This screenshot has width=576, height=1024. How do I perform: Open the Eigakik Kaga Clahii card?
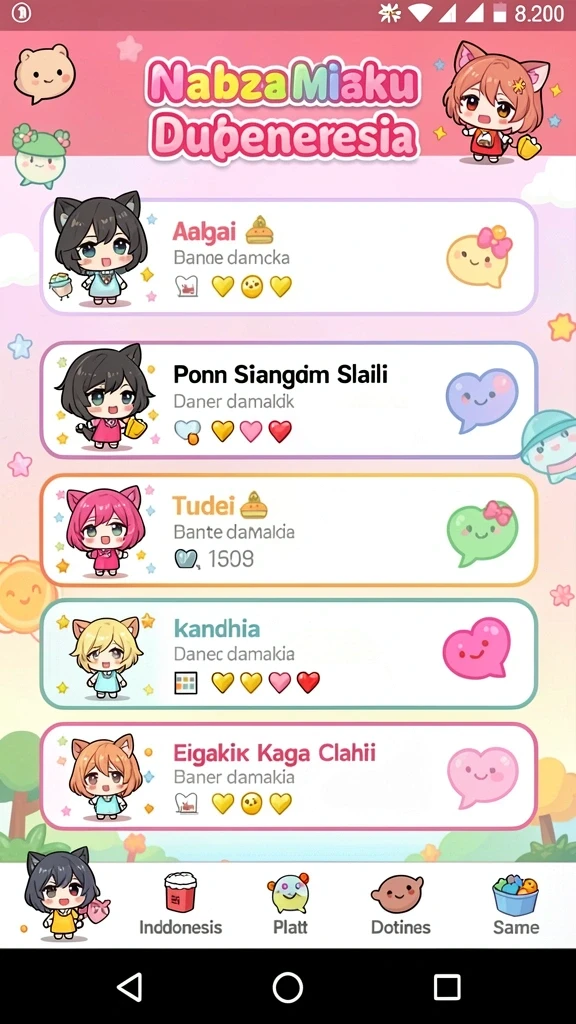(x=289, y=776)
